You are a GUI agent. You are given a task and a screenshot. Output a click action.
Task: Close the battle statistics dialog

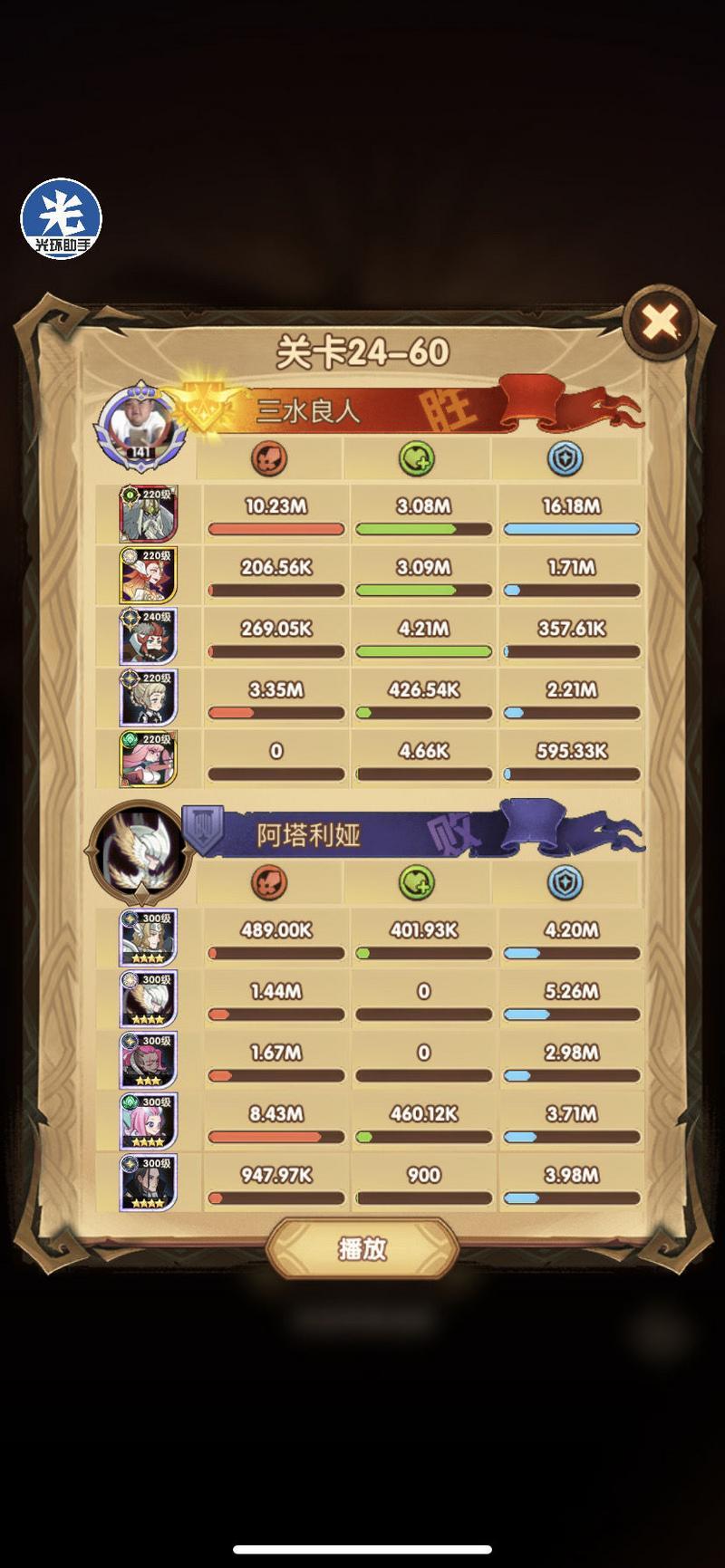[x=661, y=322]
